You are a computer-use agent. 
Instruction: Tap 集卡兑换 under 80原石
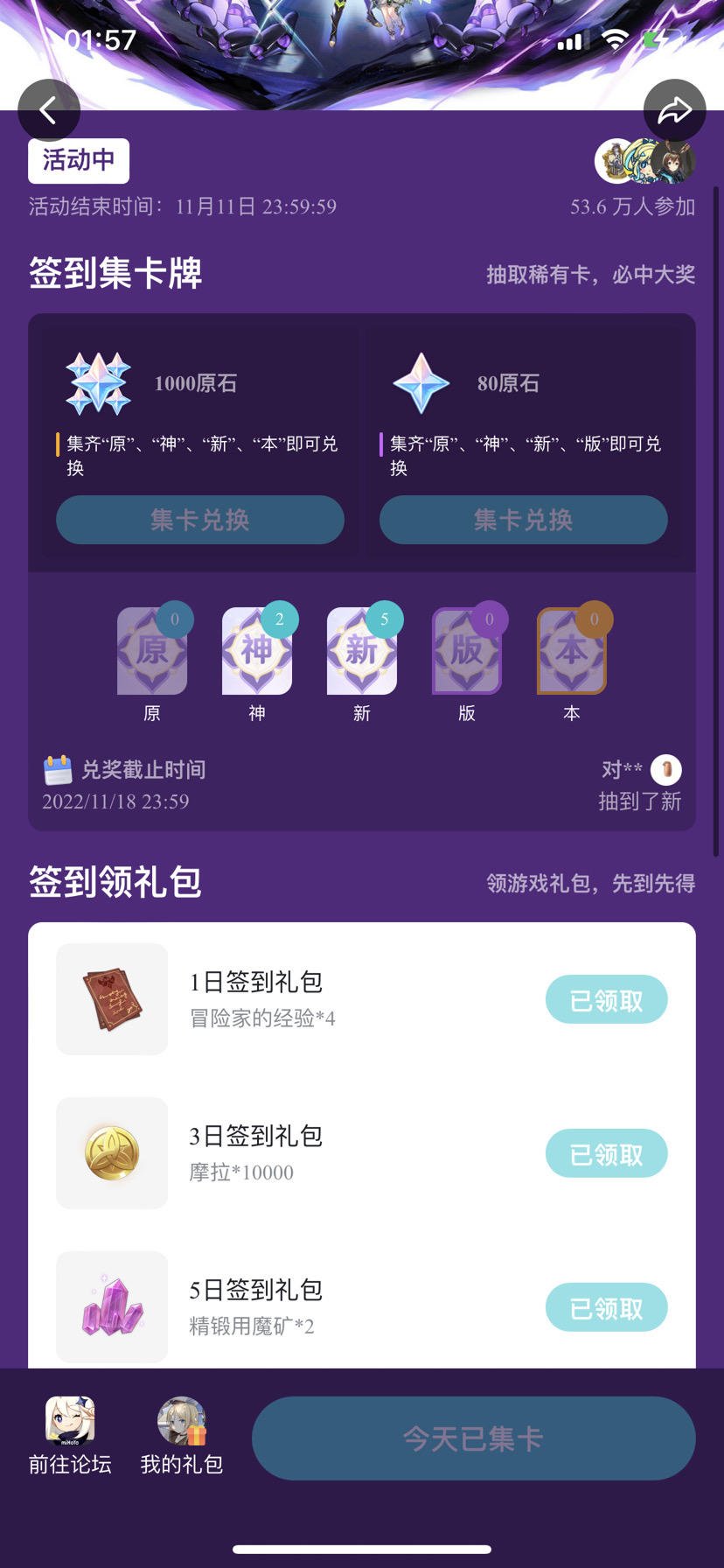(523, 520)
